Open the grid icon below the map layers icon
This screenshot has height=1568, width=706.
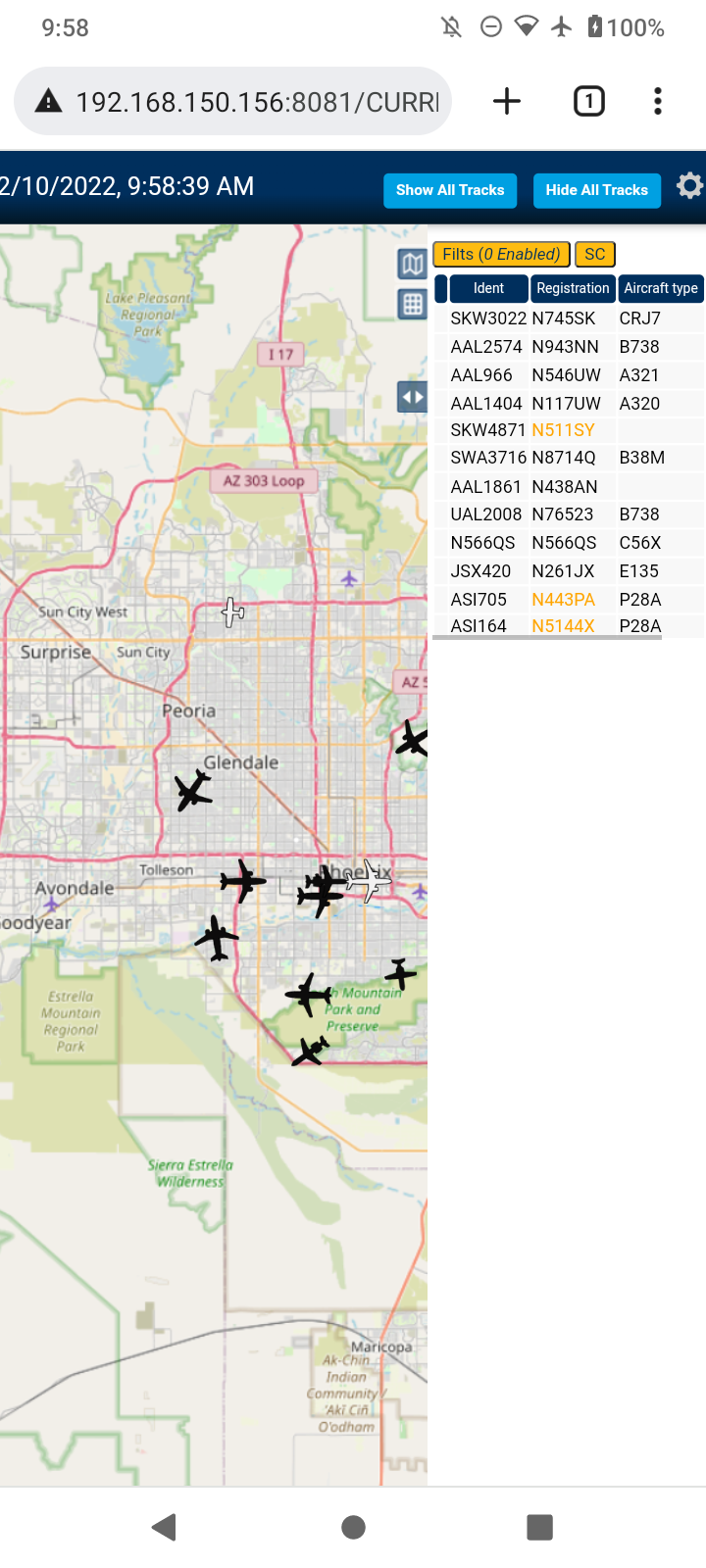pos(413,304)
